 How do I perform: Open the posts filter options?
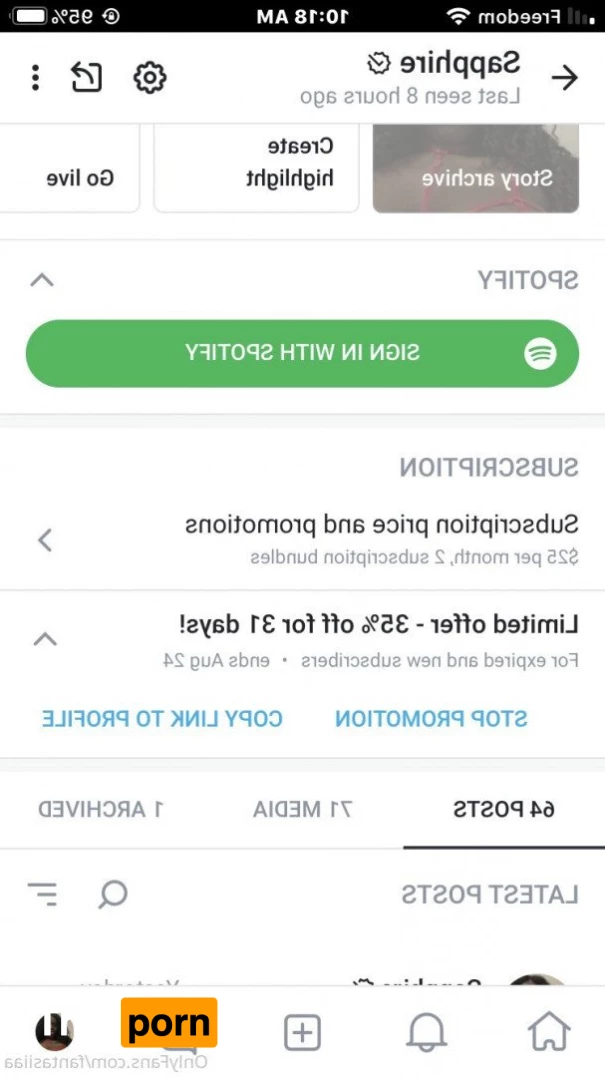(x=43, y=893)
